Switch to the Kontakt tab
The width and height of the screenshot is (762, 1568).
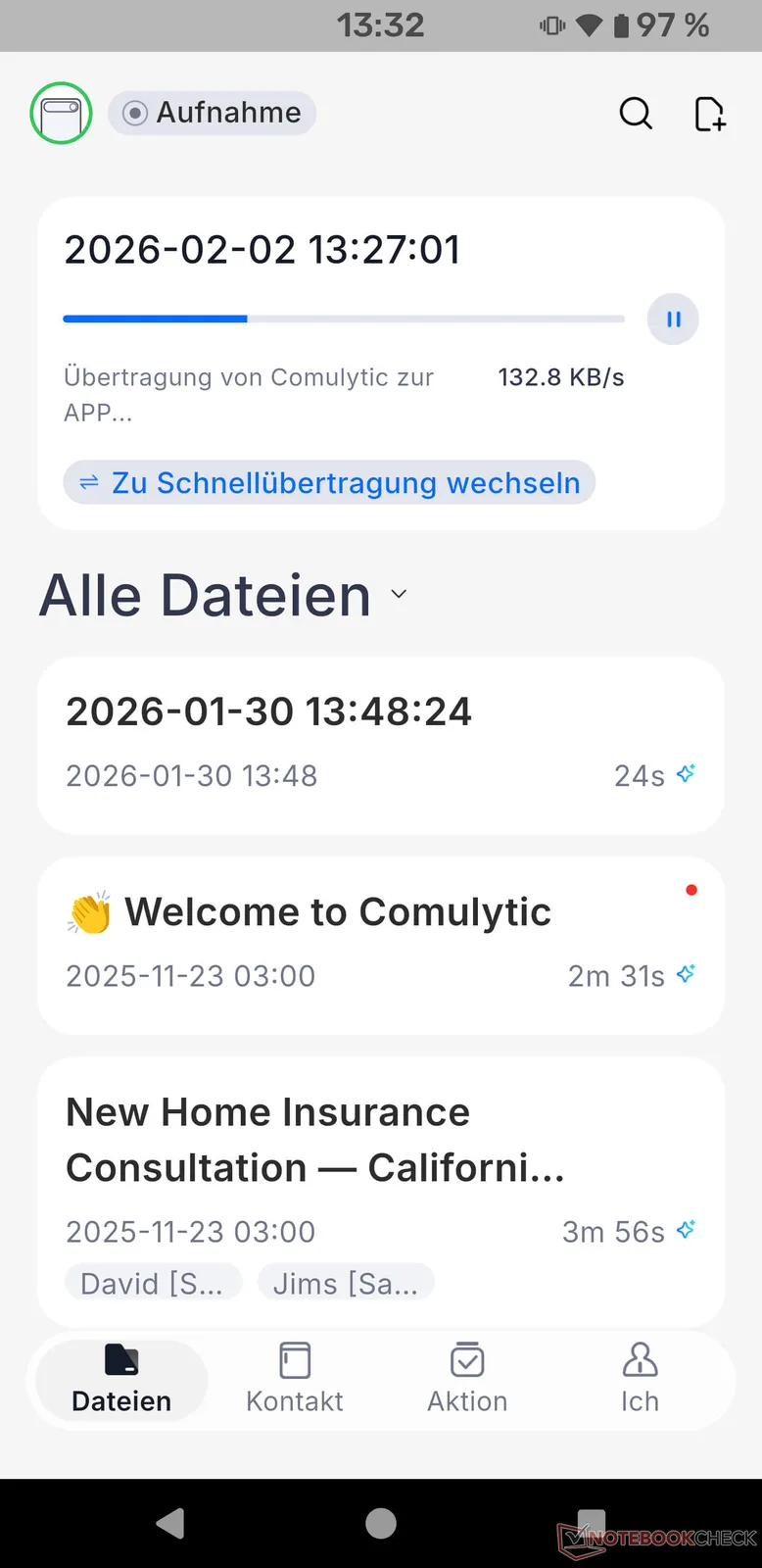click(x=295, y=1378)
